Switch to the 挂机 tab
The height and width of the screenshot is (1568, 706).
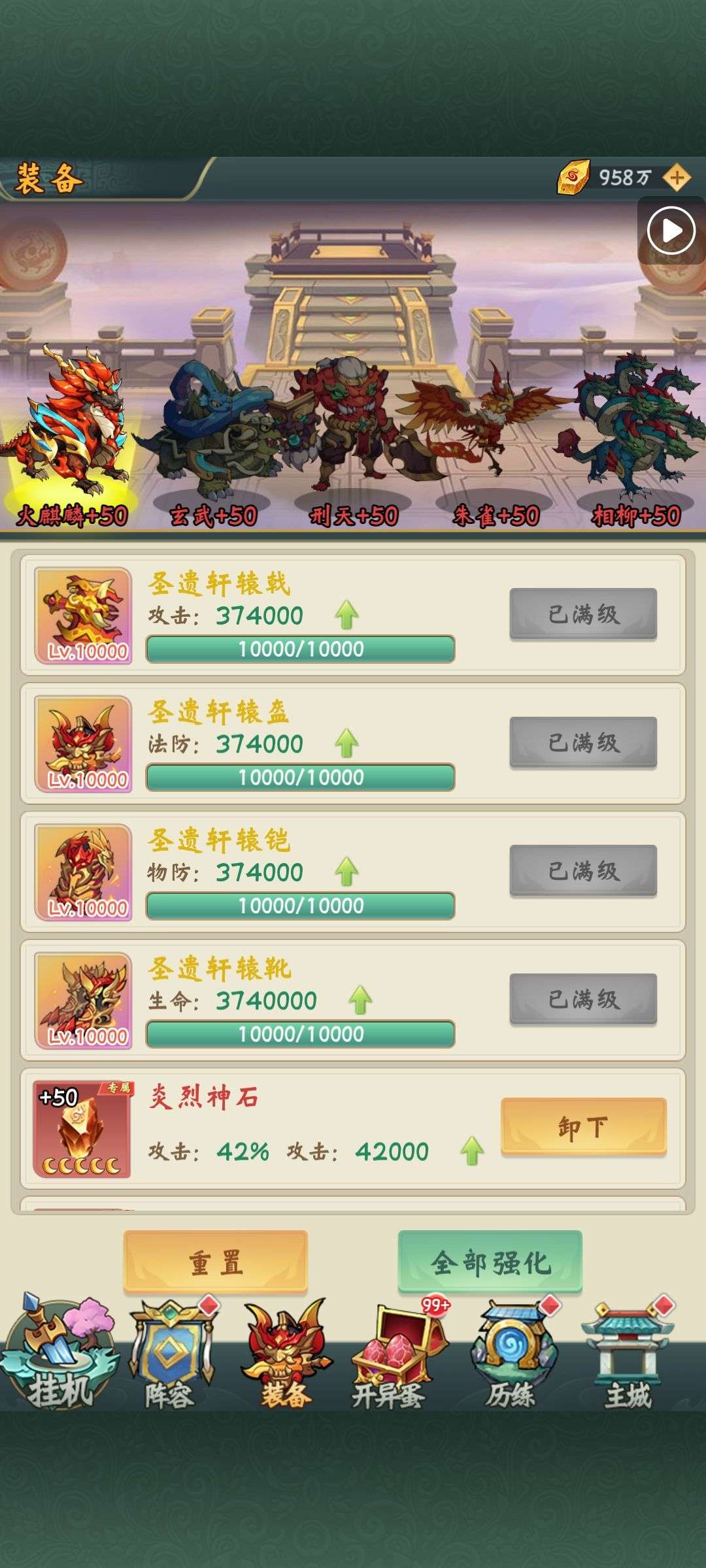click(x=59, y=1352)
